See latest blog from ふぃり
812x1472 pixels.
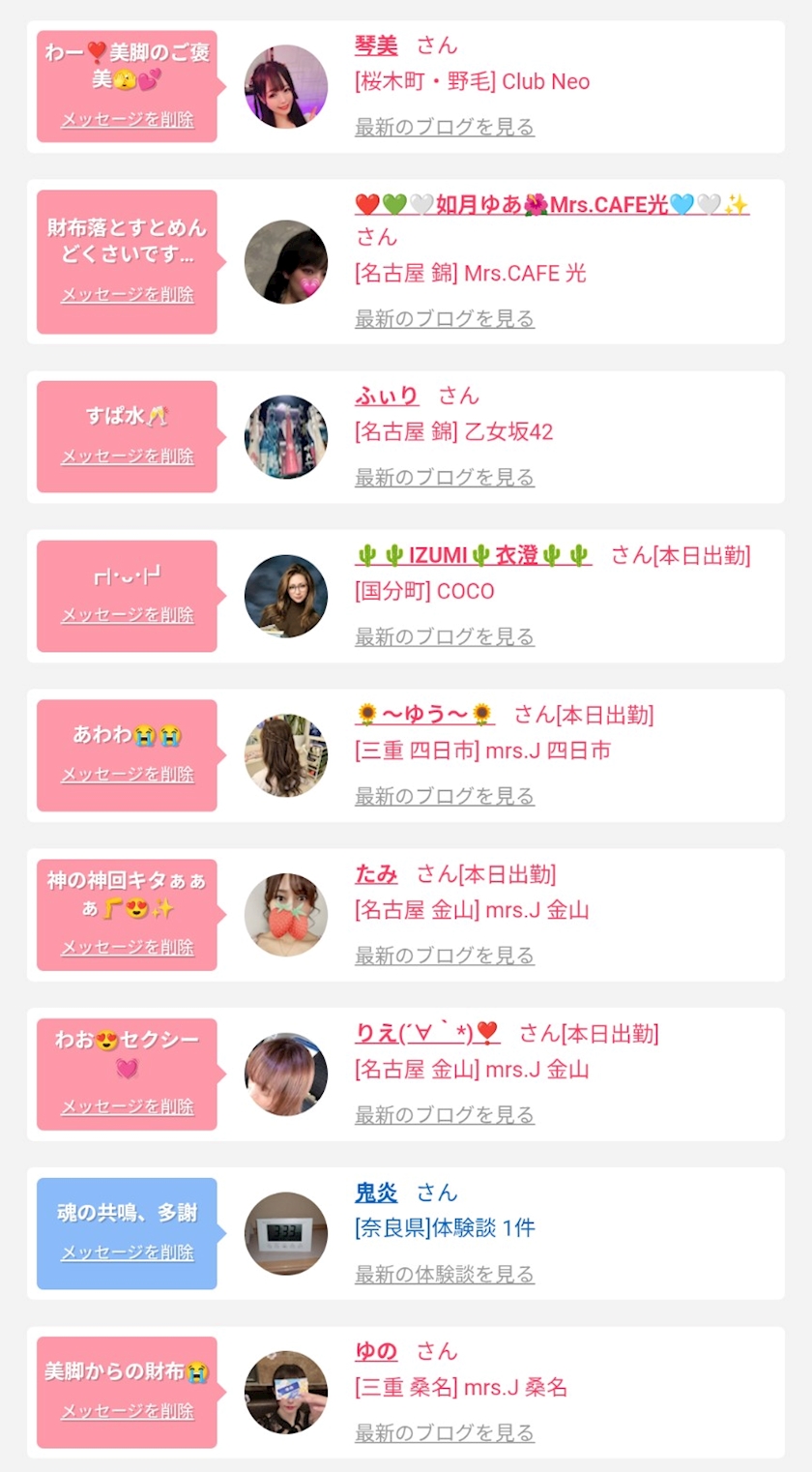pos(445,477)
